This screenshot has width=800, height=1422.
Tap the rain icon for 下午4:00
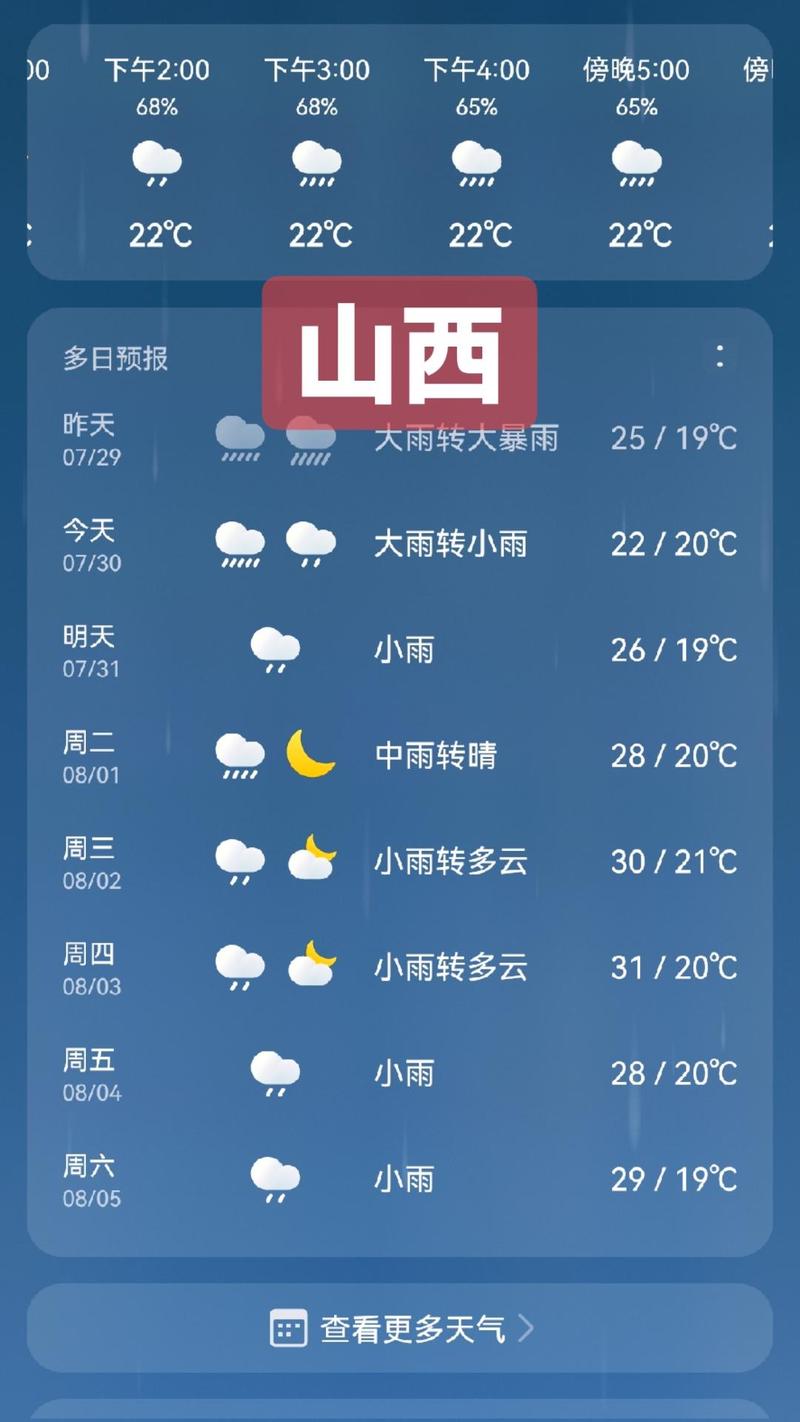pyautogui.click(x=478, y=163)
